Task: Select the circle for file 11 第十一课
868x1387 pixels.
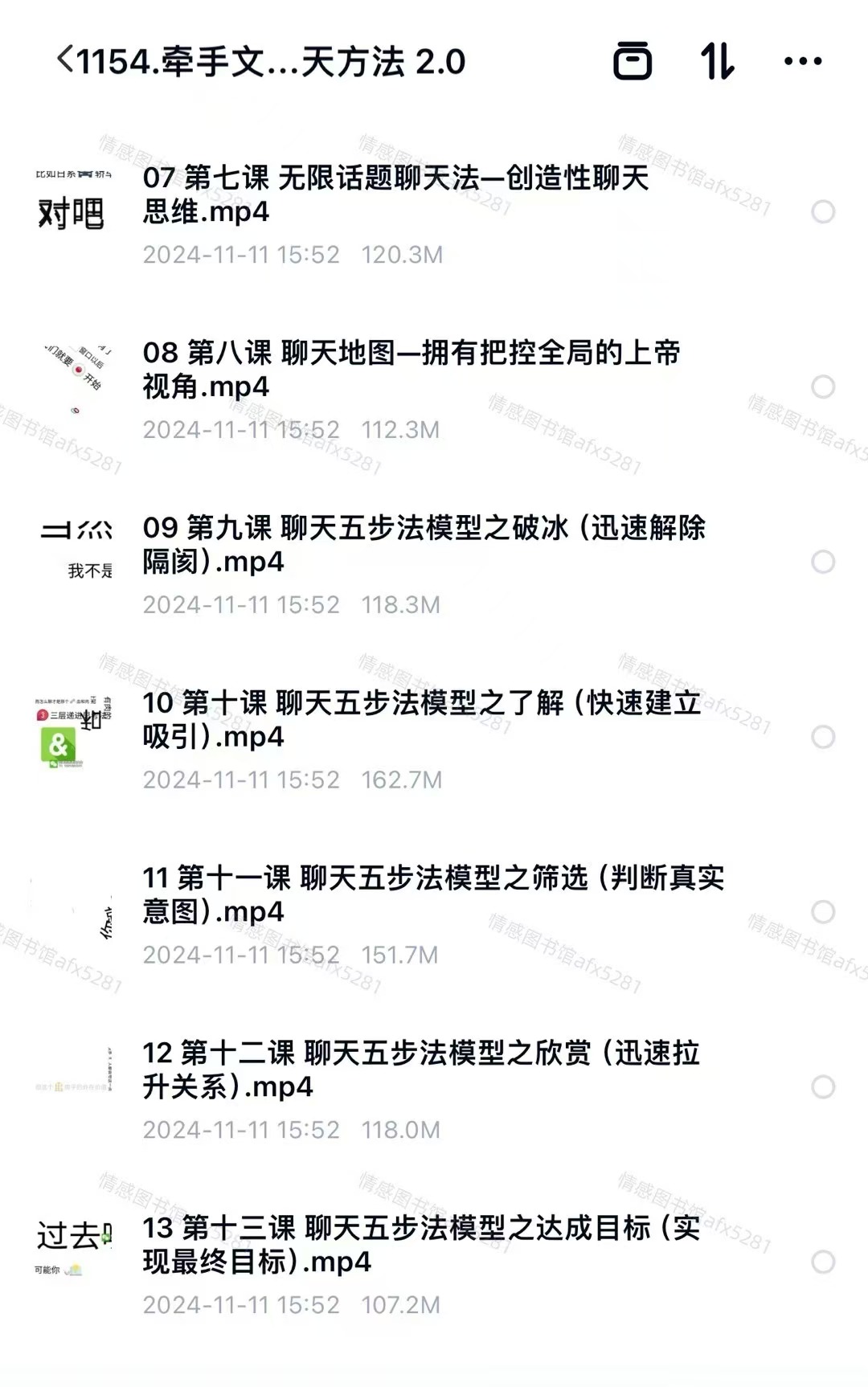Action: point(822,912)
